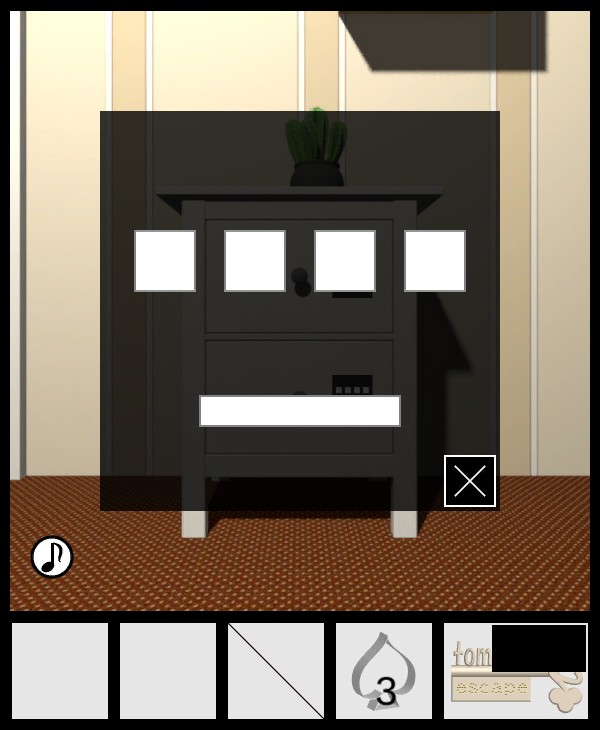Tap the second white code box
This screenshot has height=730, width=600.
click(x=255, y=261)
